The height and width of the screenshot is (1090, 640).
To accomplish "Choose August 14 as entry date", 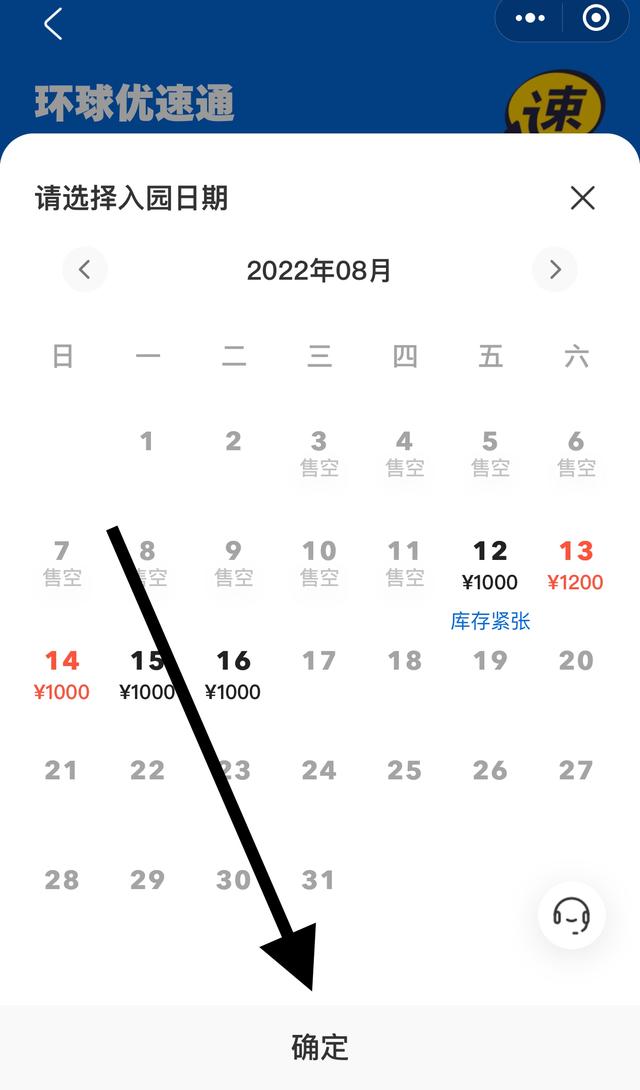I will click(x=62, y=675).
